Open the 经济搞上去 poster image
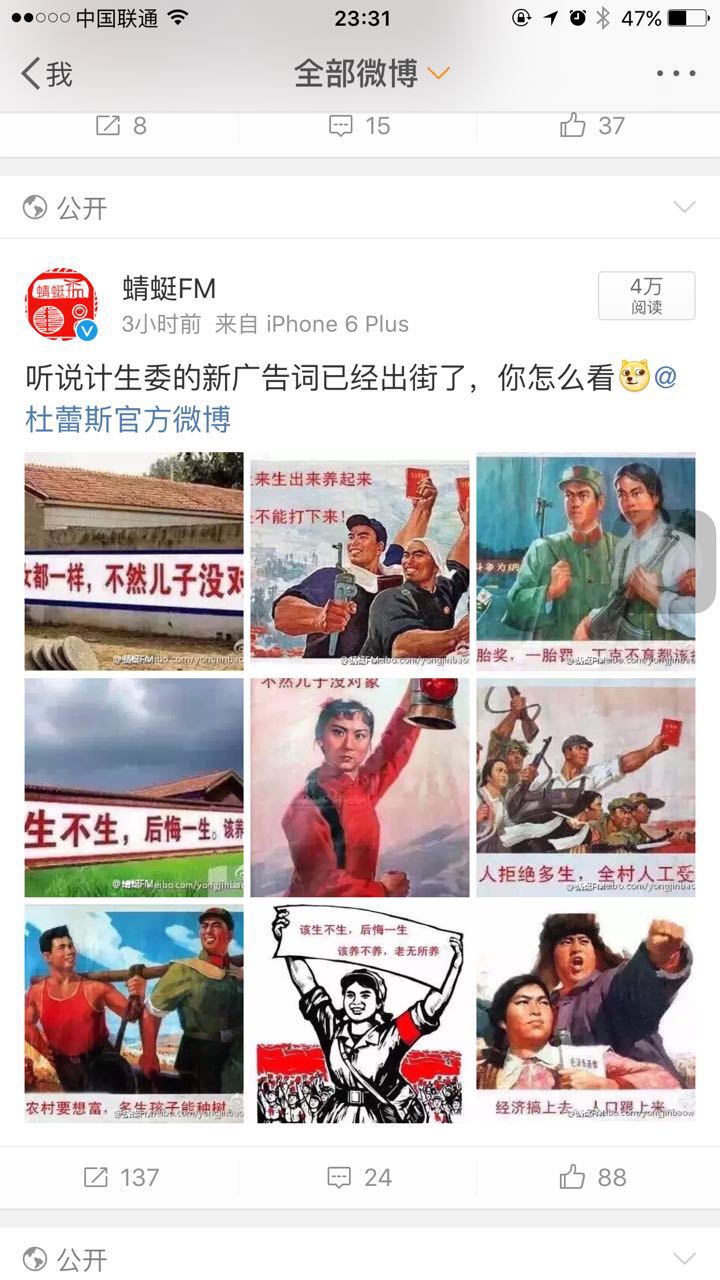720x1280 pixels. [586, 1013]
